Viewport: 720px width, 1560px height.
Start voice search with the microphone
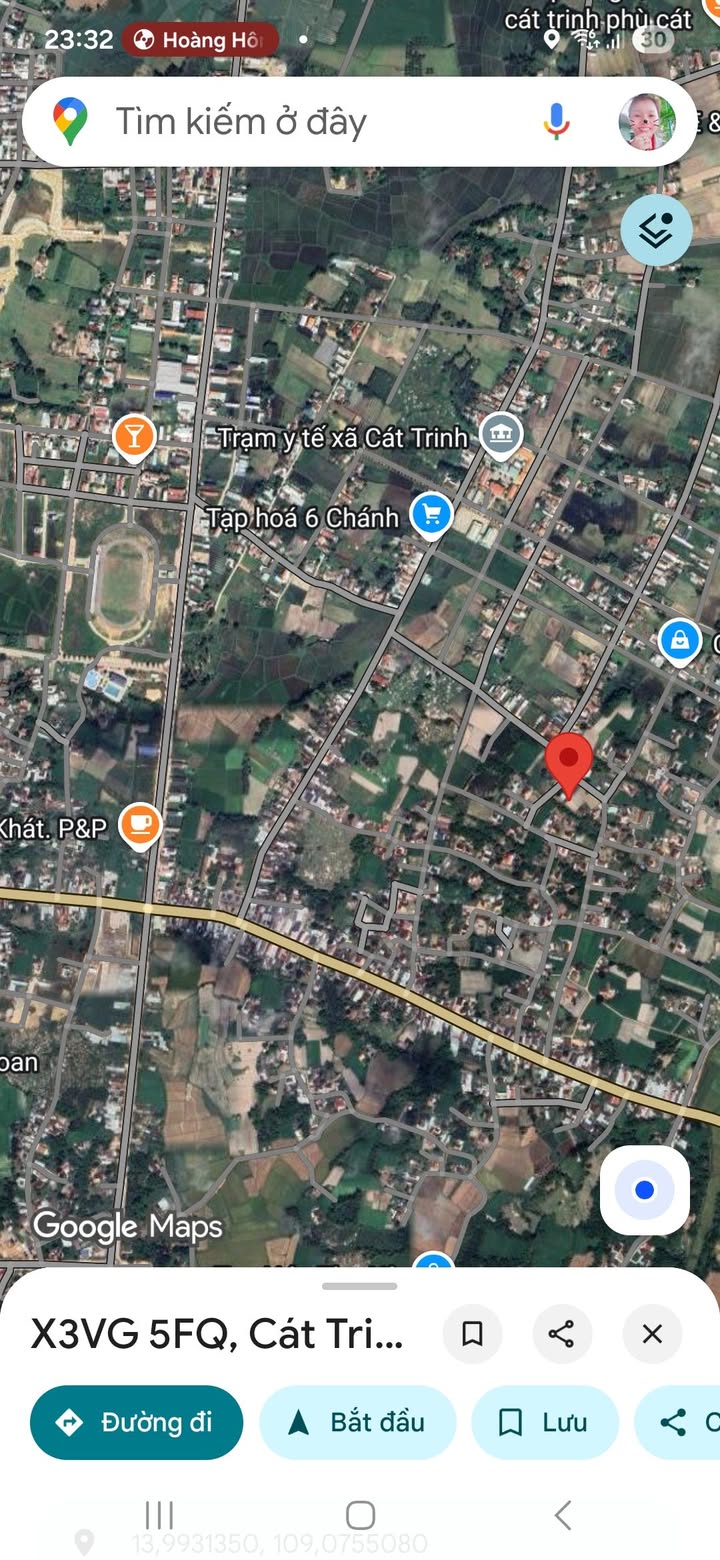pos(556,122)
